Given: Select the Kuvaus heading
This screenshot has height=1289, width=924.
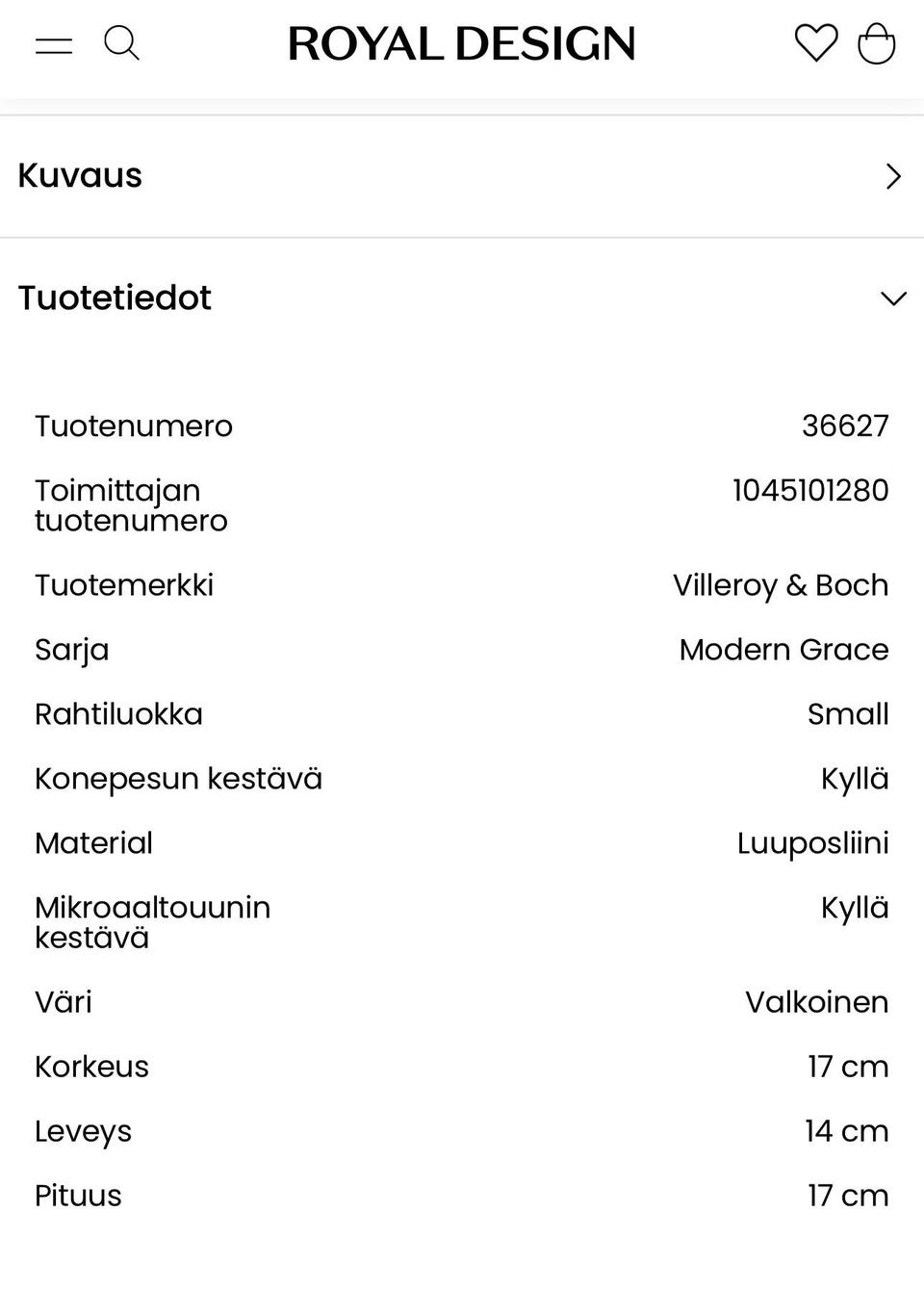Looking at the screenshot, I should click(80, 175).
